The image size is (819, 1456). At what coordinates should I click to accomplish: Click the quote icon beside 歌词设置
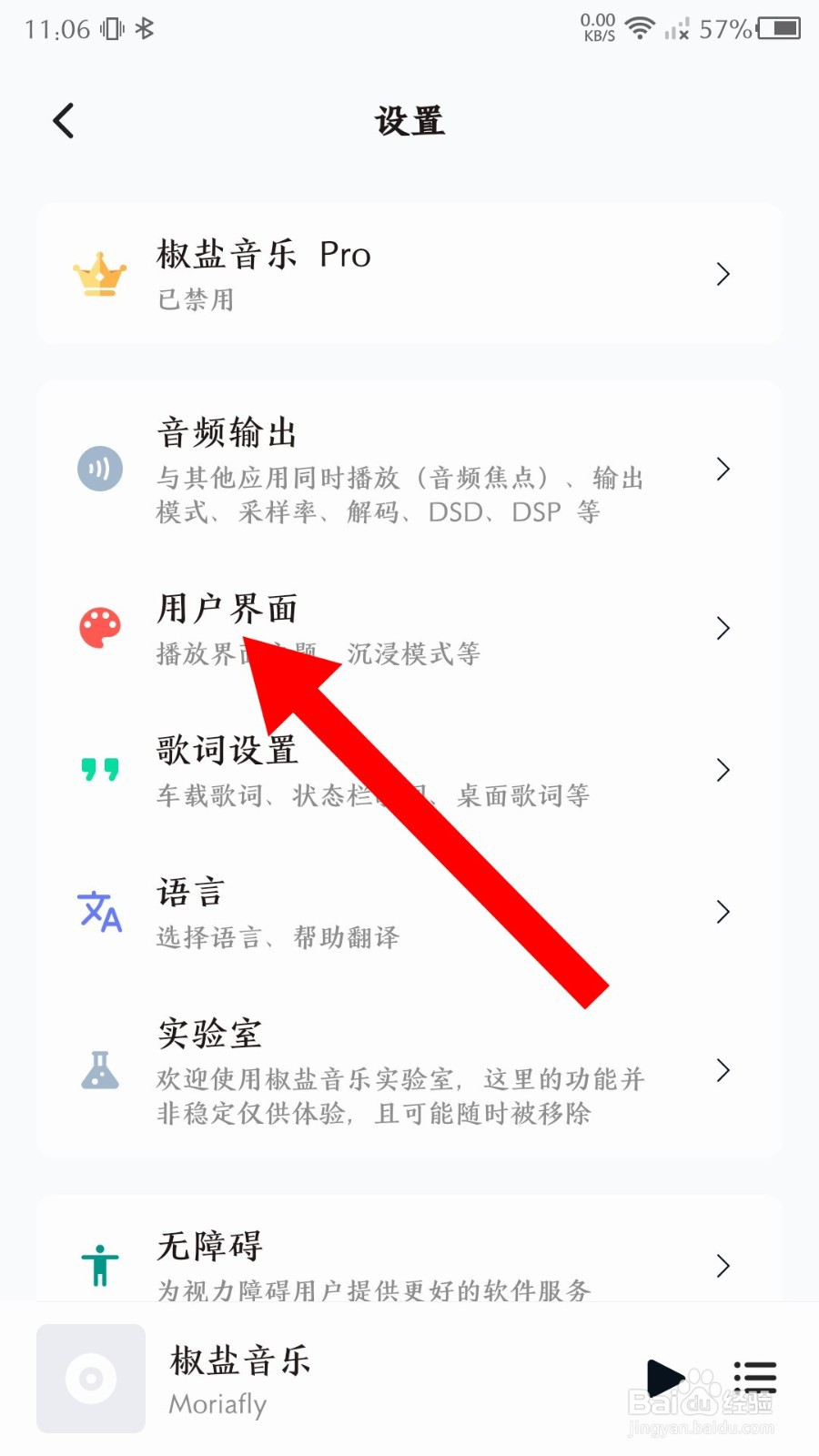pos(100,767)
